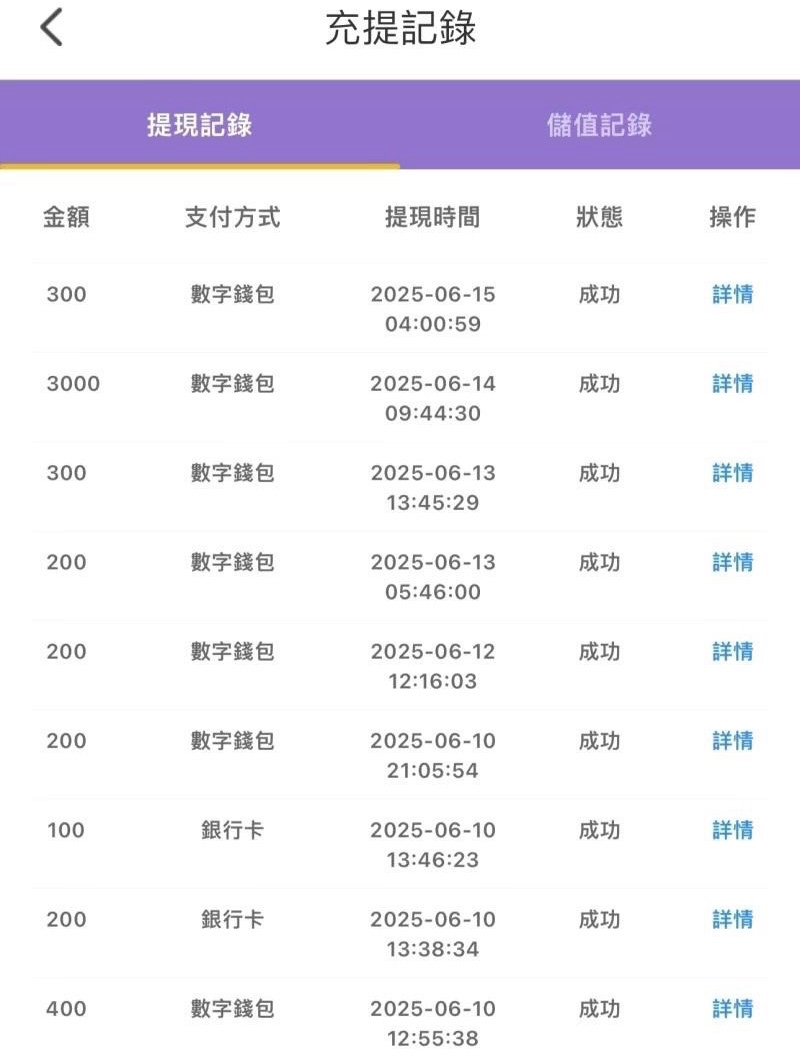Show 詳情 of the 100 銀行卡 withdrawal
Screen dimensions: 800x1058
(733, 830)
